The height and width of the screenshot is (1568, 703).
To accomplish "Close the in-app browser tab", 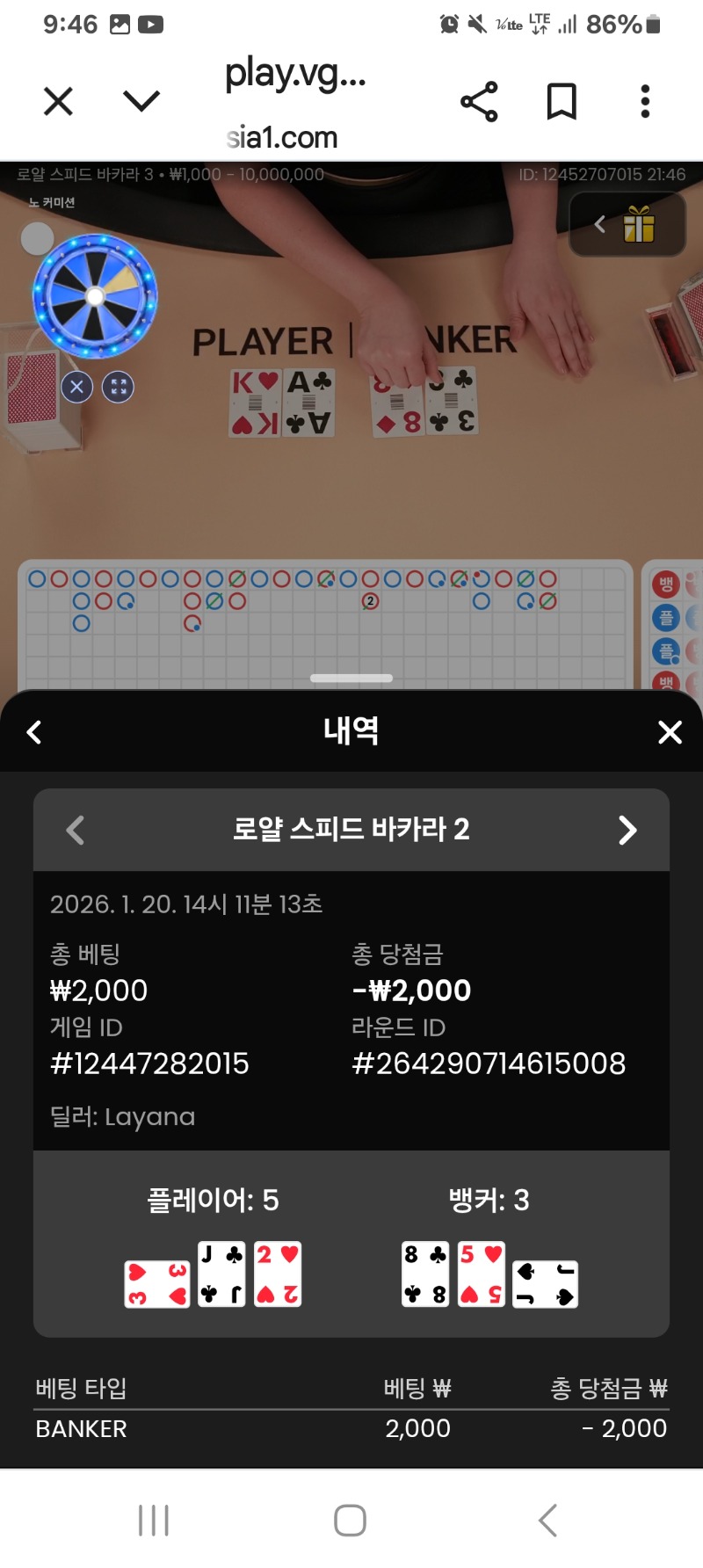I will coord(58,102).
